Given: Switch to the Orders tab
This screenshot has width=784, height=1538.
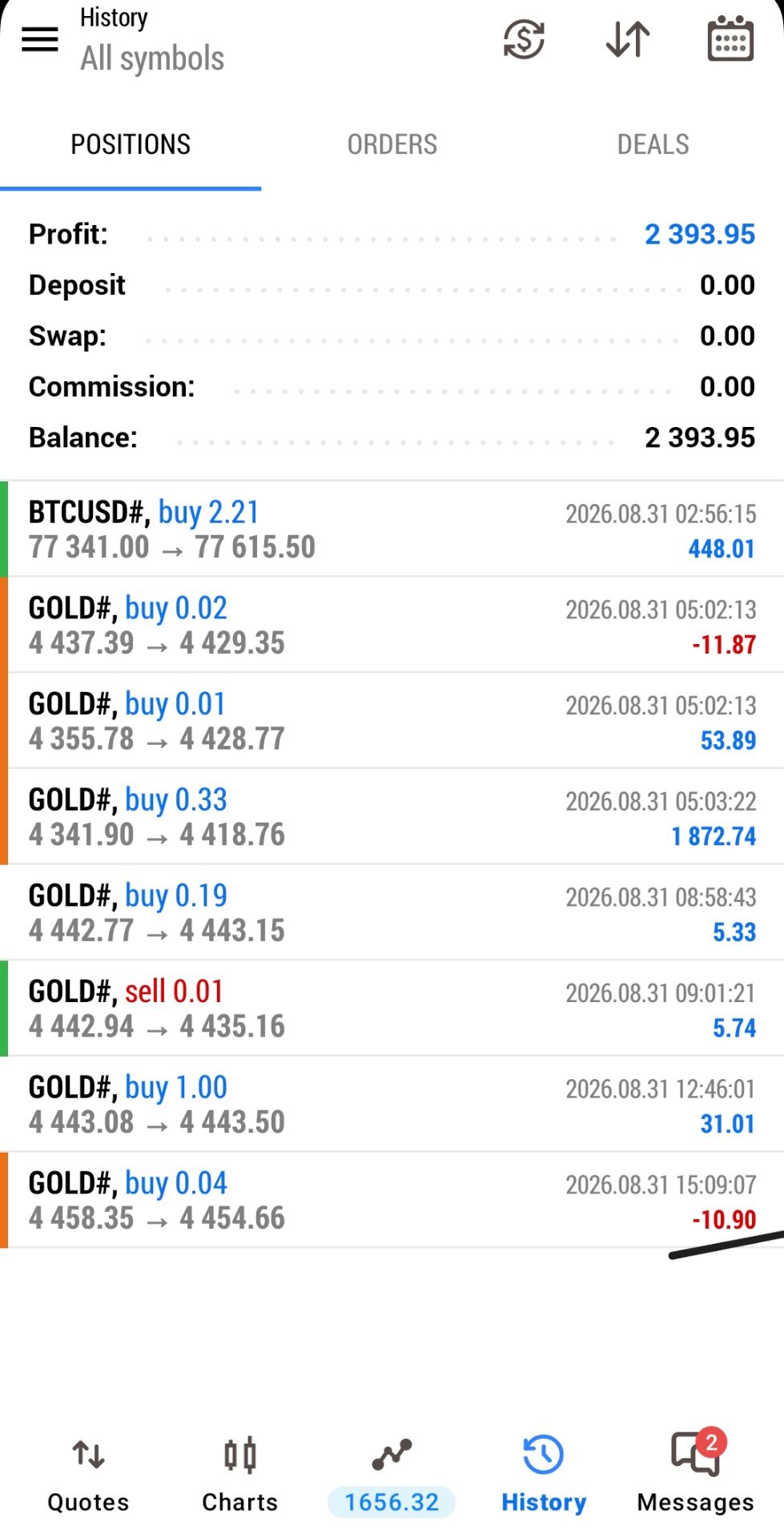Looking at the screenshot, I should click(392, 145).
